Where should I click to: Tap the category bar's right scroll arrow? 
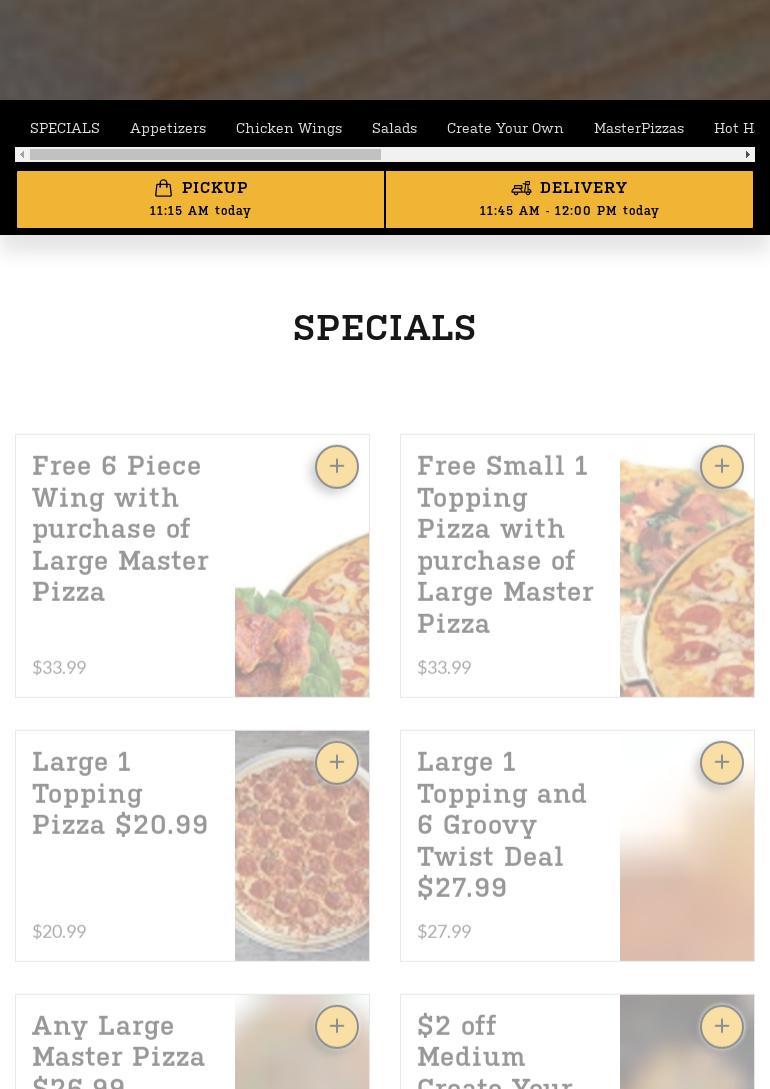coord(748,155)
